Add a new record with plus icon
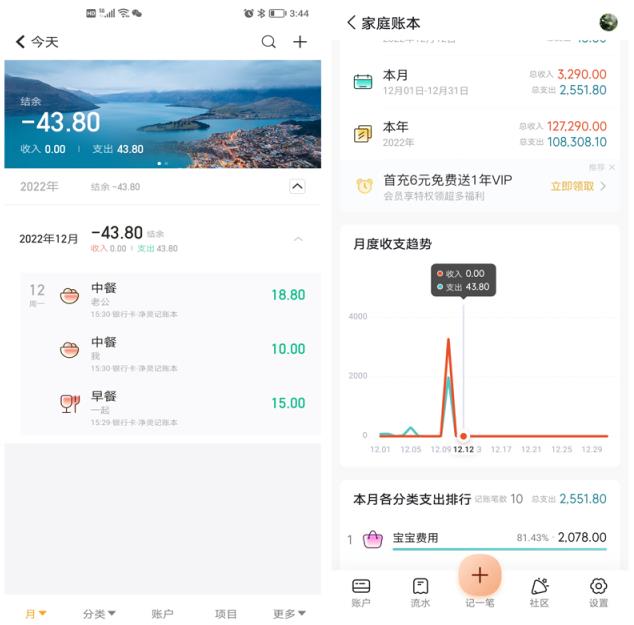This screenshot has width=634, height=625. (300, 42)
